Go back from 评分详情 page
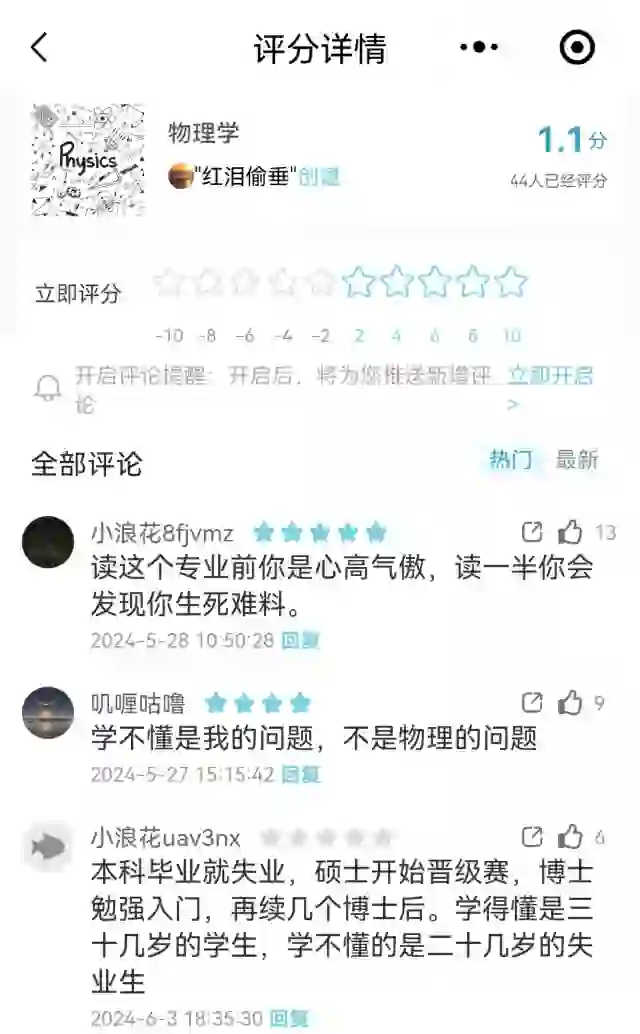 (x=39, y=47)
